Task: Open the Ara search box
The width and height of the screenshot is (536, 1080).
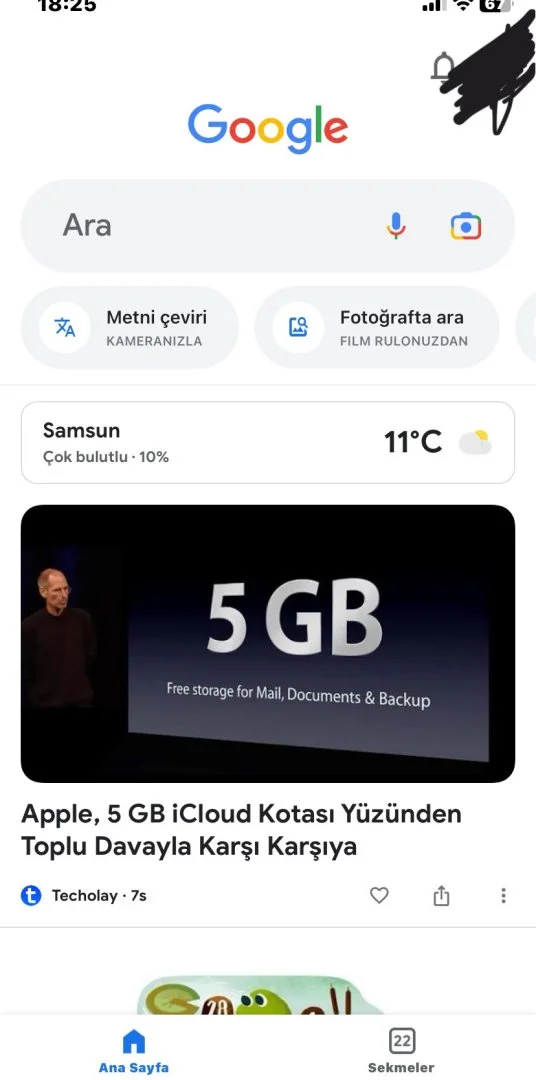Action: 268,226
